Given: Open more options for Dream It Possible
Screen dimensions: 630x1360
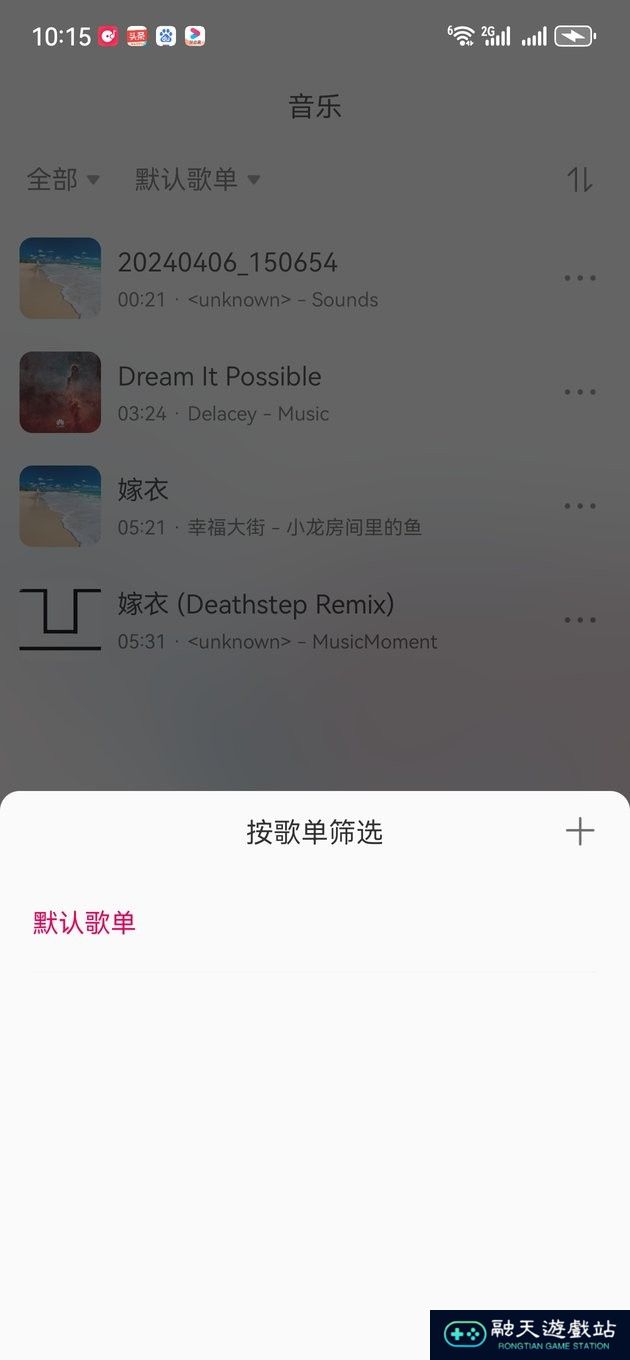Looking at the screenshot, I should coord(579,392).
